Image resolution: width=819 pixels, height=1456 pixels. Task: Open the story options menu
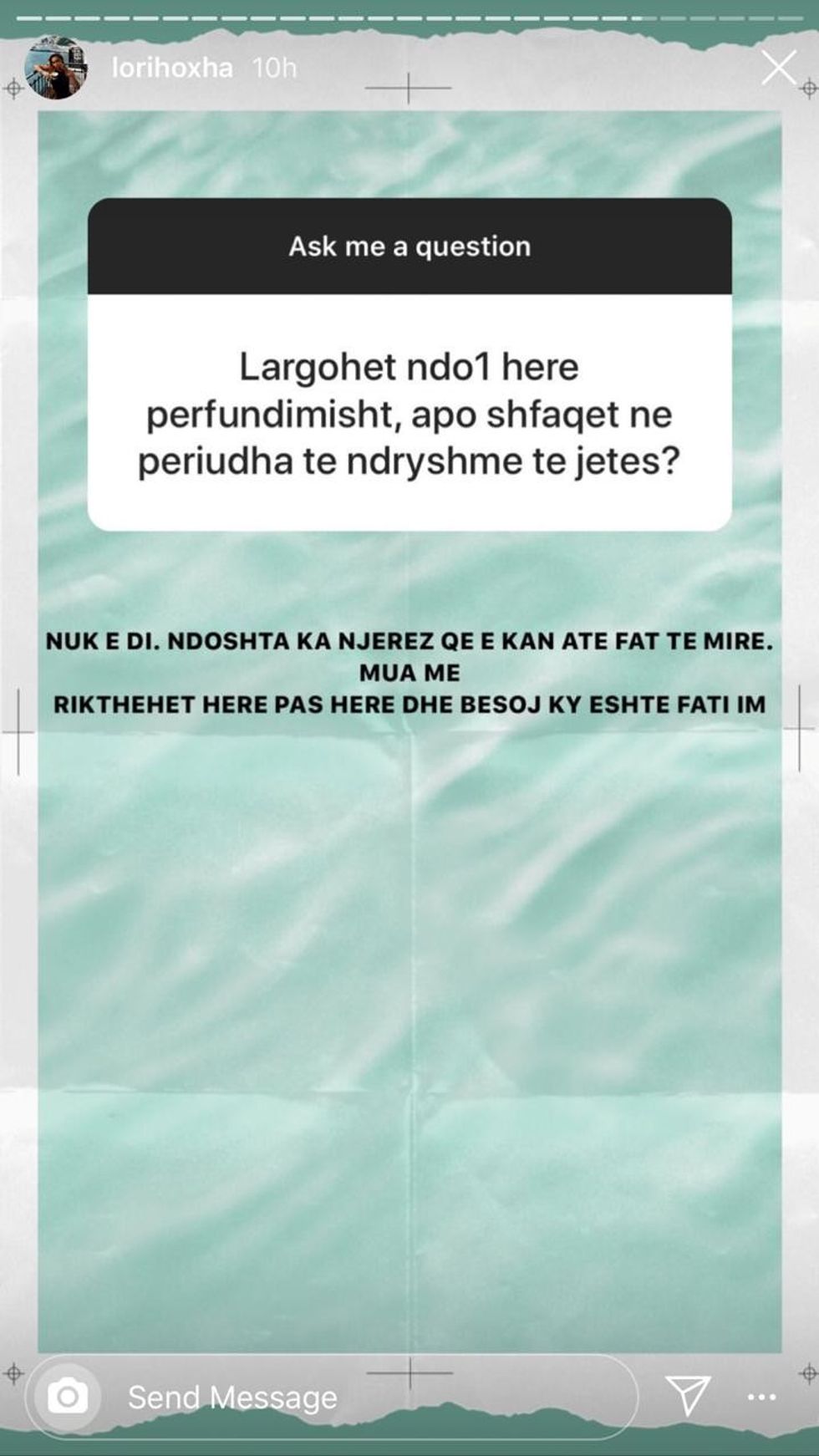(761, 1397)
